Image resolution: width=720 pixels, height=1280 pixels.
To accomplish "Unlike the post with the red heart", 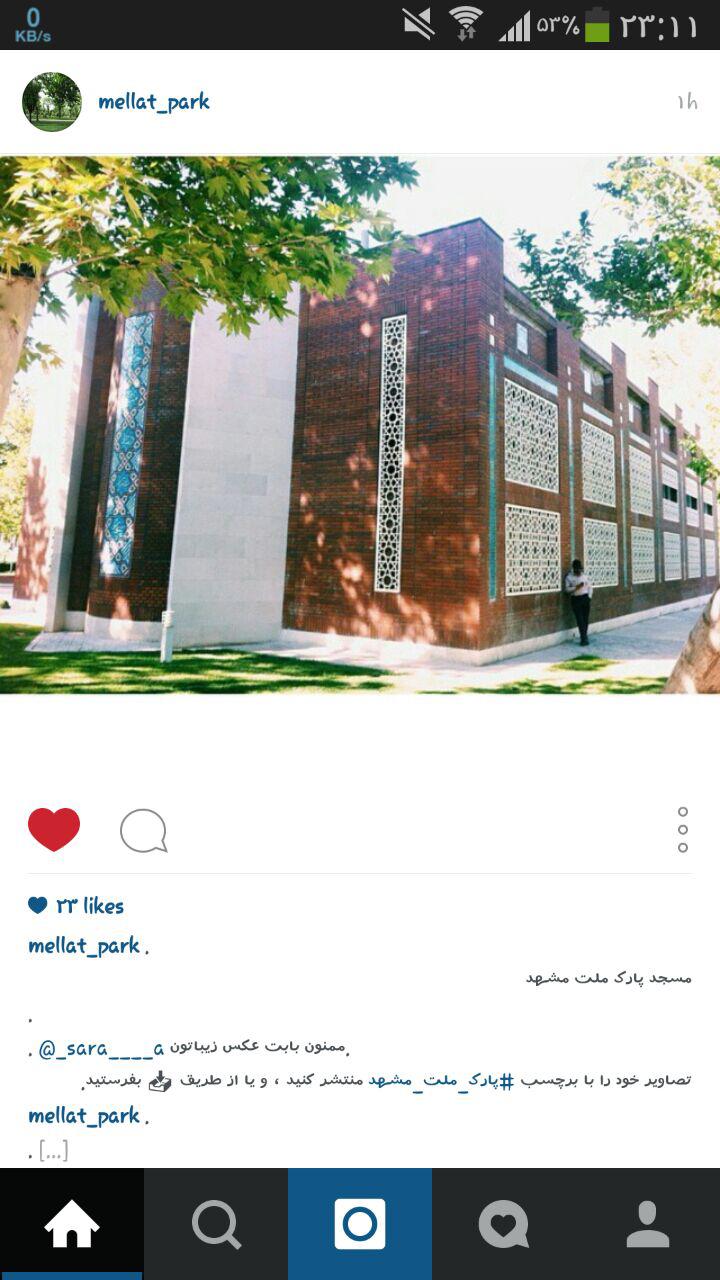I will tap(54, 830).
